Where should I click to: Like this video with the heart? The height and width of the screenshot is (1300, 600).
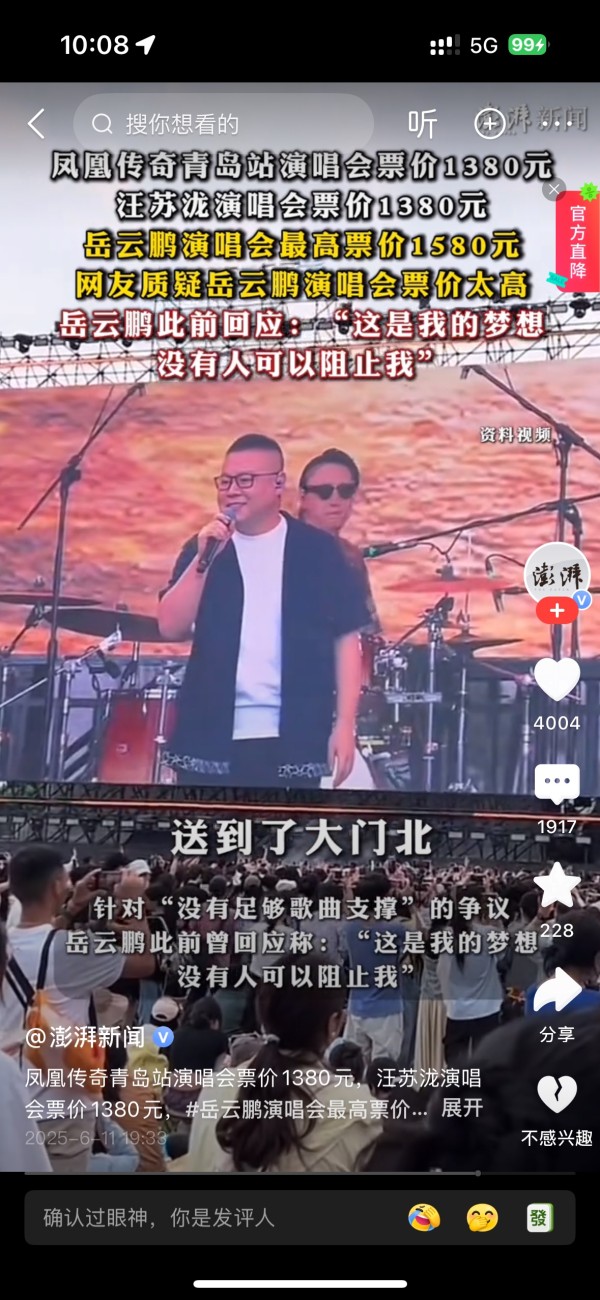pos(557,680)
